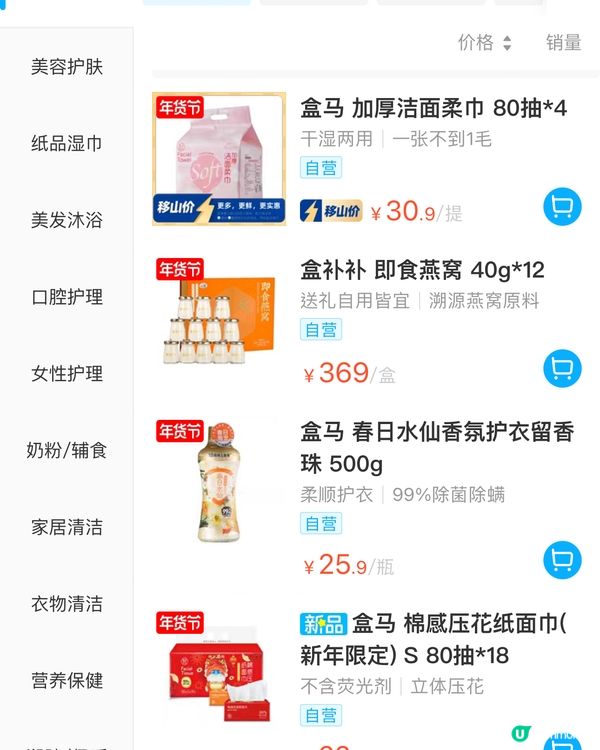Switch to 纸品湿巾 category
600x750 pixels.
coord(67,144)
